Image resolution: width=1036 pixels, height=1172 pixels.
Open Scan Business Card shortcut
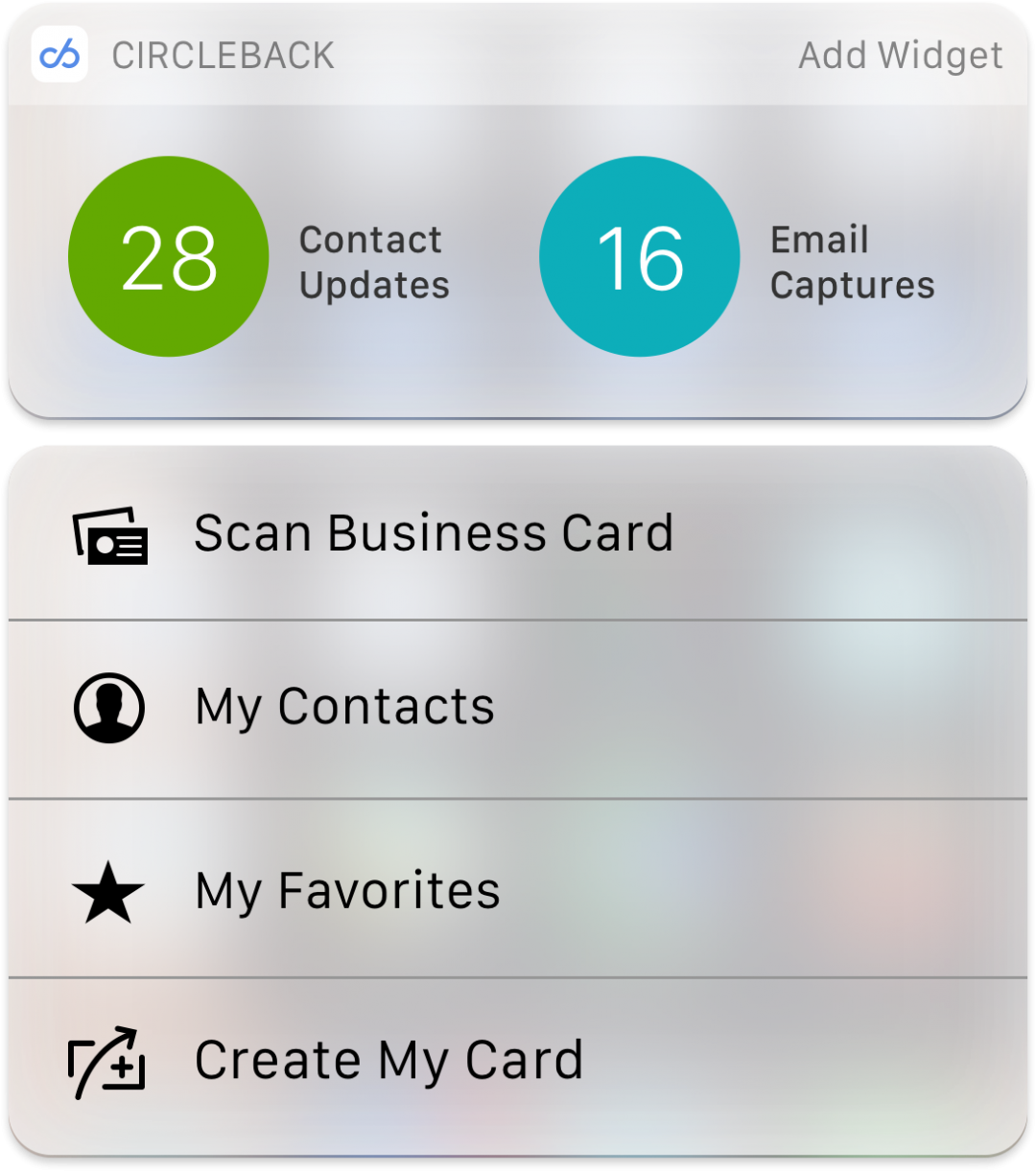434,534
